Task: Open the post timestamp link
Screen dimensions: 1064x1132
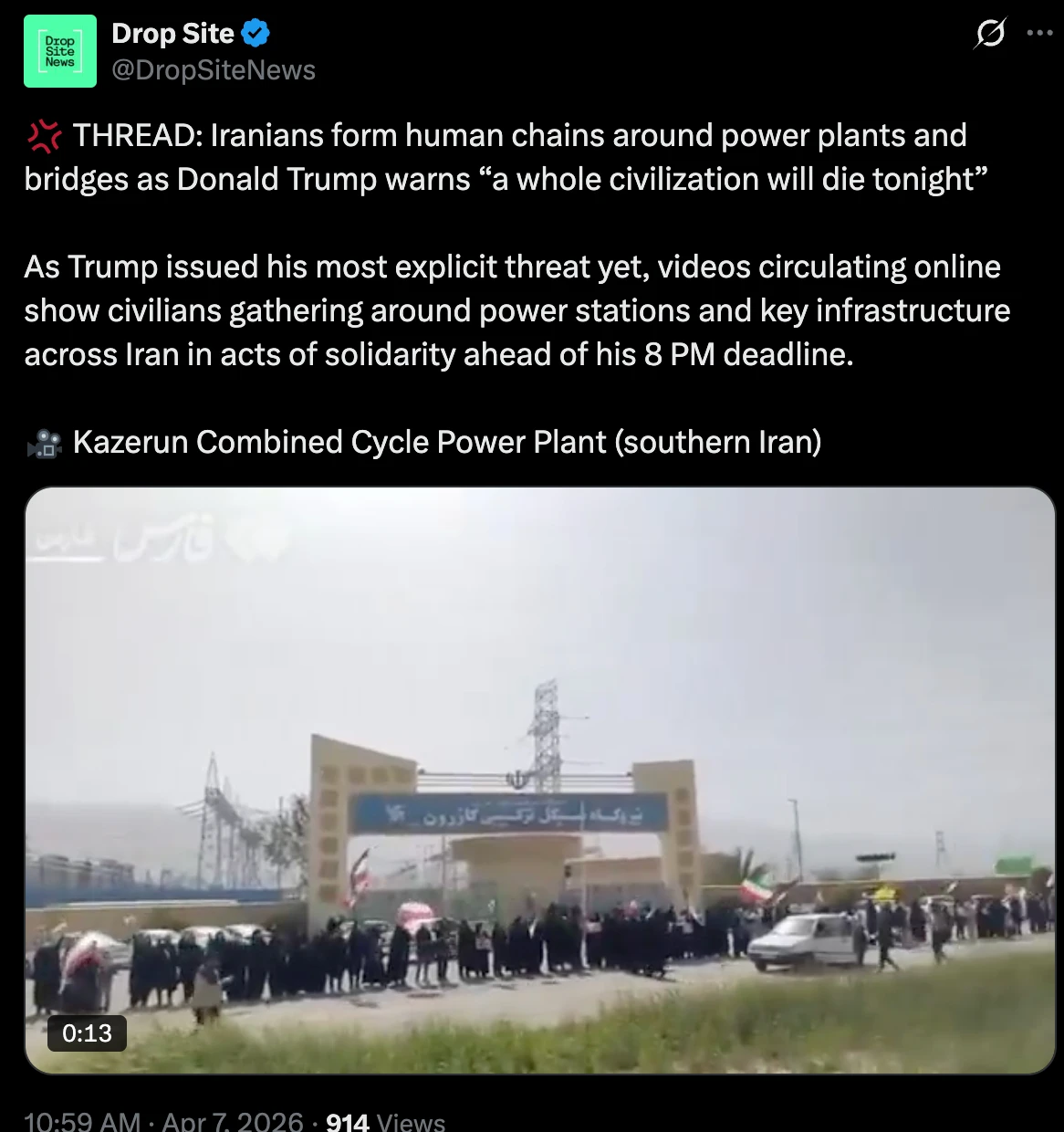Action: tap(164, 1121)
